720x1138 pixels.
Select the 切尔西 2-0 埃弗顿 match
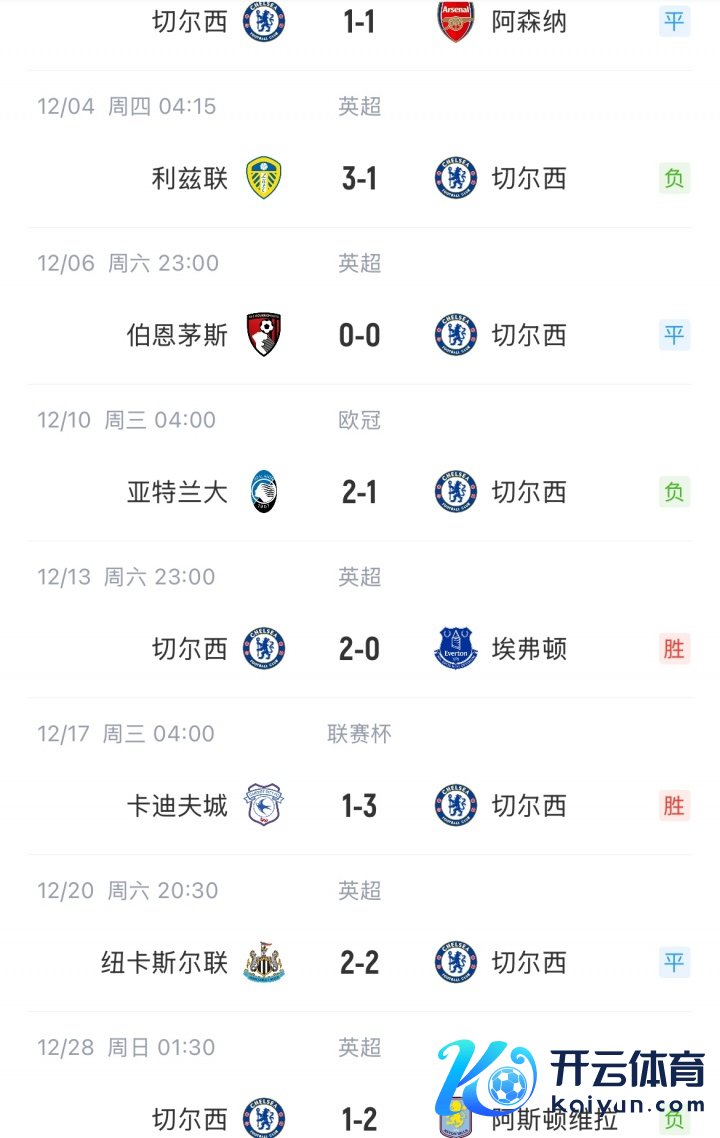(359, 649)
